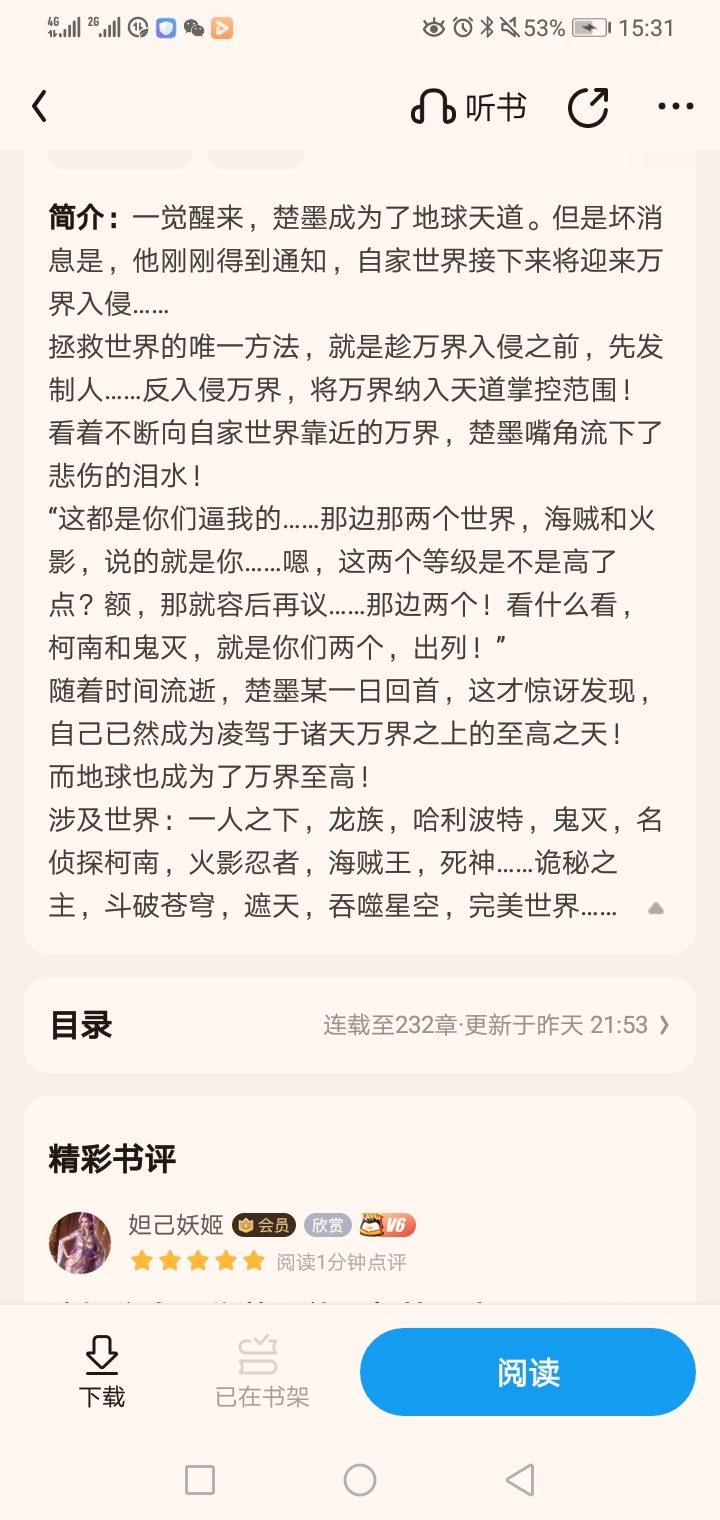This screenshot has width=720, height=1520.
Task: Go back using the top-left arrow
Action: [40, 107]
